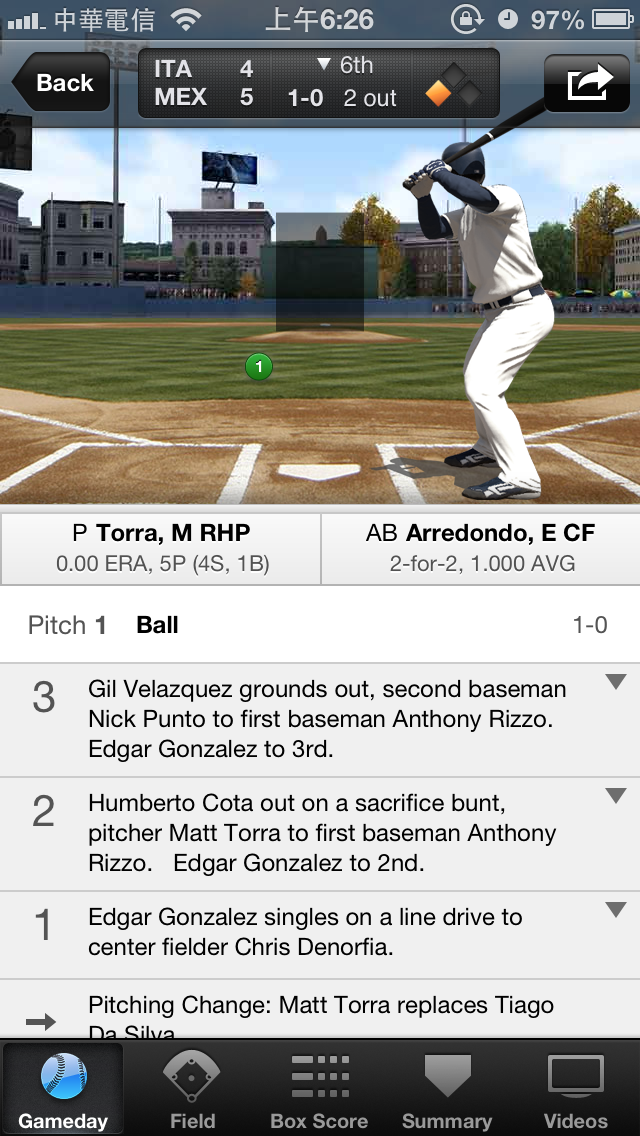The height and width of the screenshot is (1136, 640).
Task: Expand the Gil Velazquez ground out play
Action: (616, 682)
